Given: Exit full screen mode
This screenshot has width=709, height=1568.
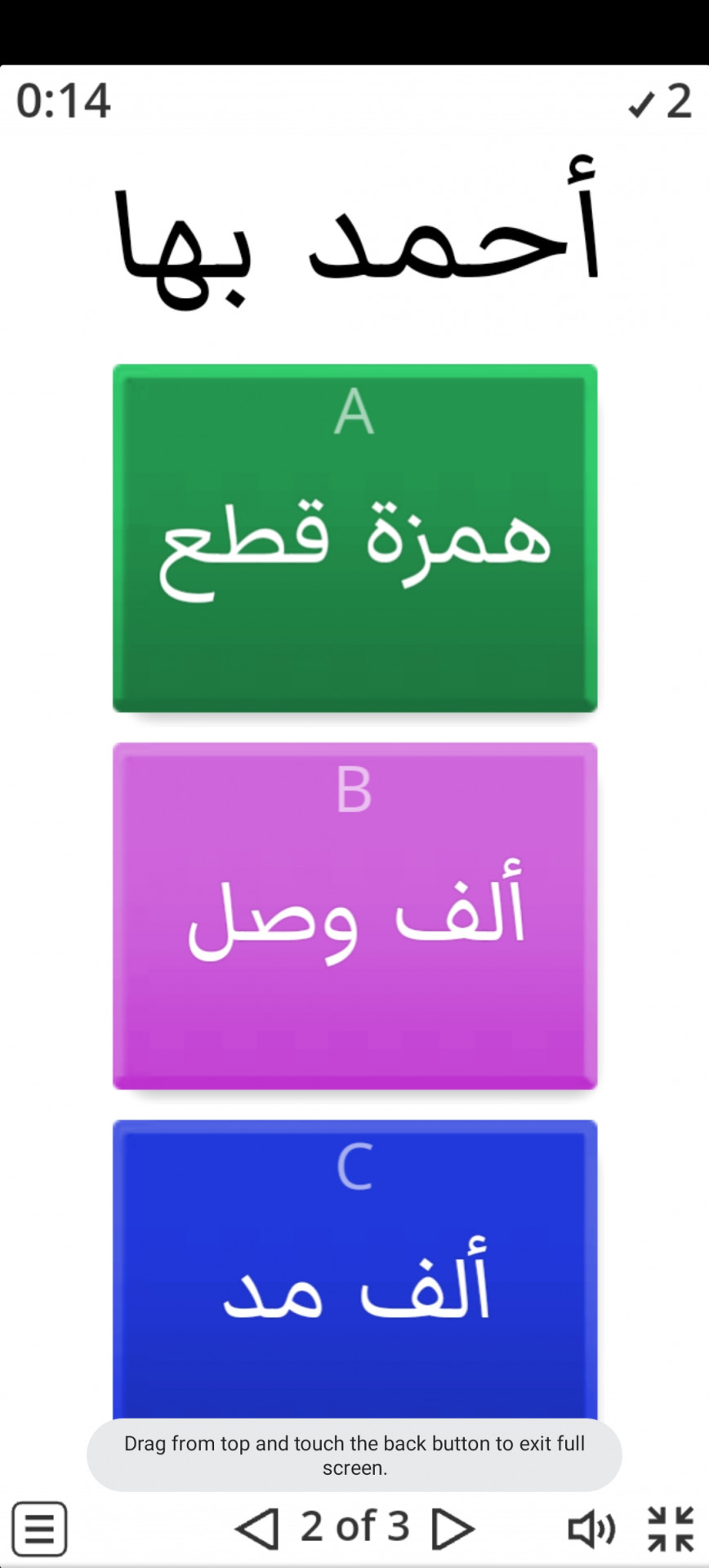Looking at the screenshot, I should [x=671, y=1529].
